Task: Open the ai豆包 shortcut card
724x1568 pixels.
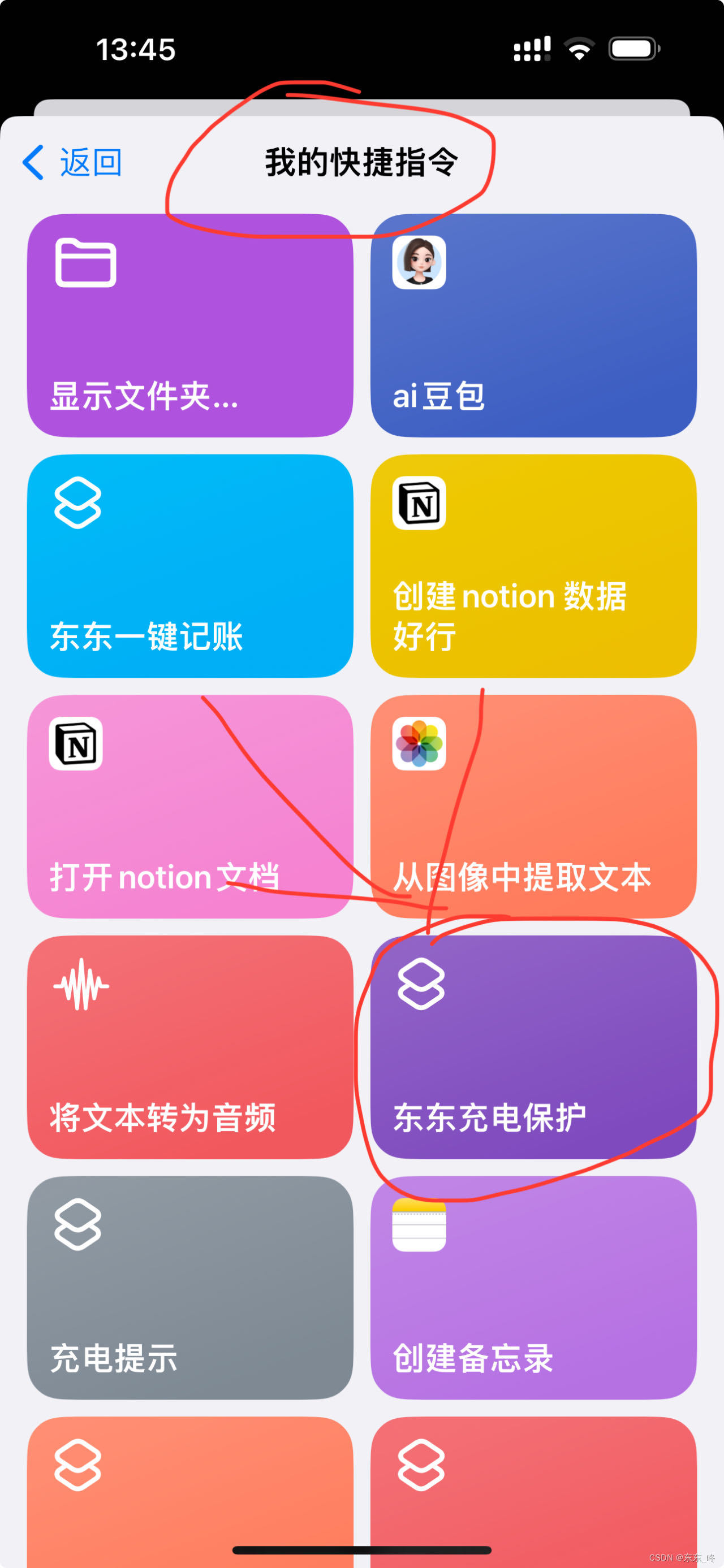Action: pos(533,326)
